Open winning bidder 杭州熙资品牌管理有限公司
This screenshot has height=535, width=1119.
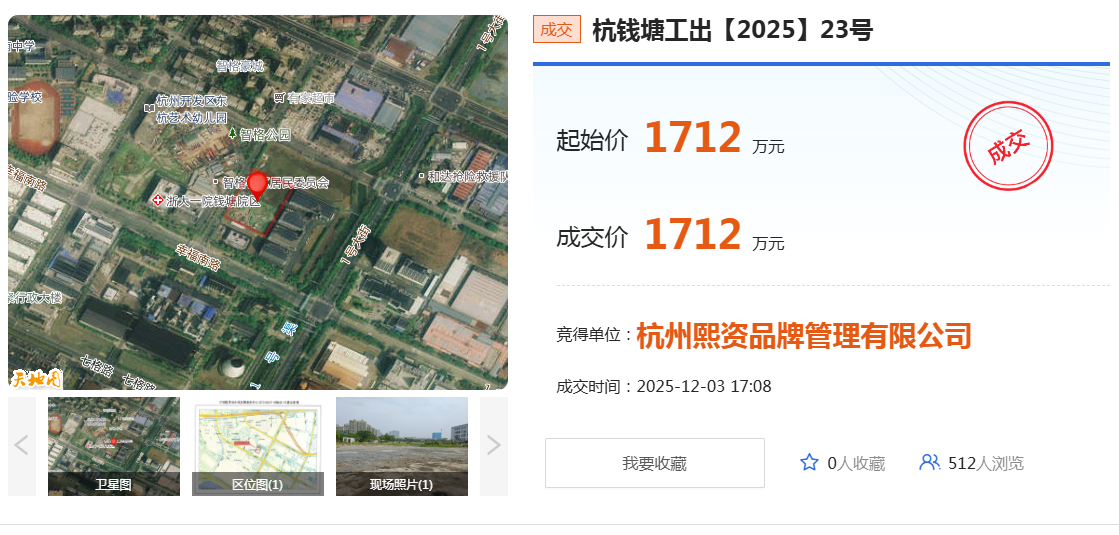pos(804,335)
